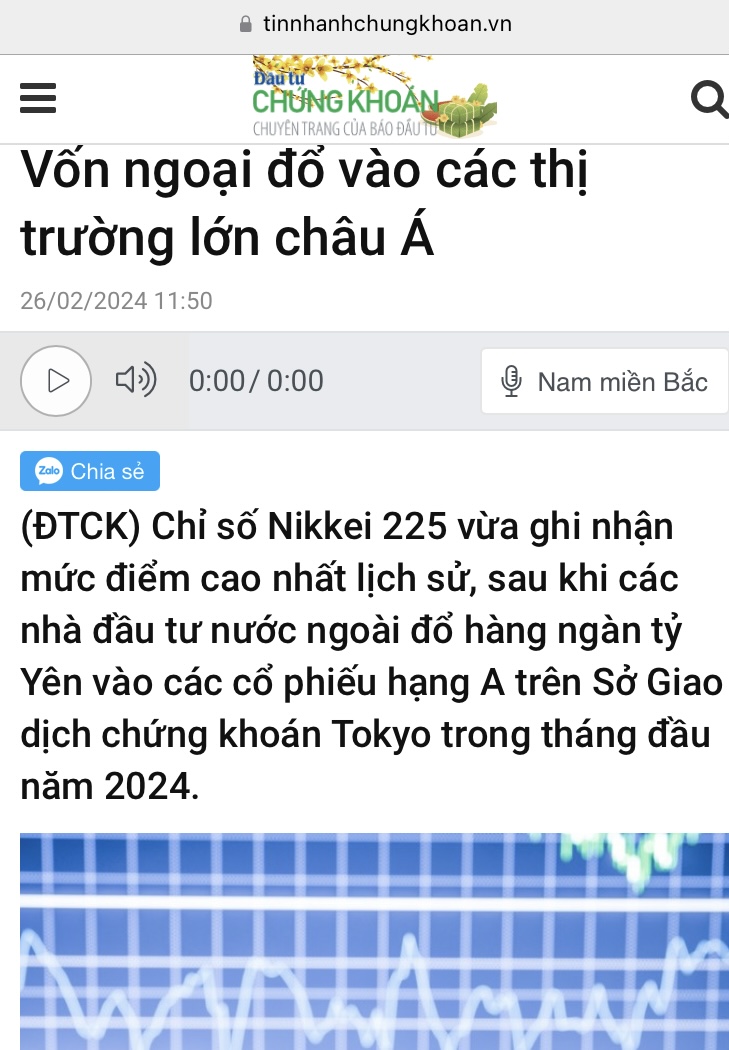Mute the audio player volume
The image size is (729, 1050).
135,380
